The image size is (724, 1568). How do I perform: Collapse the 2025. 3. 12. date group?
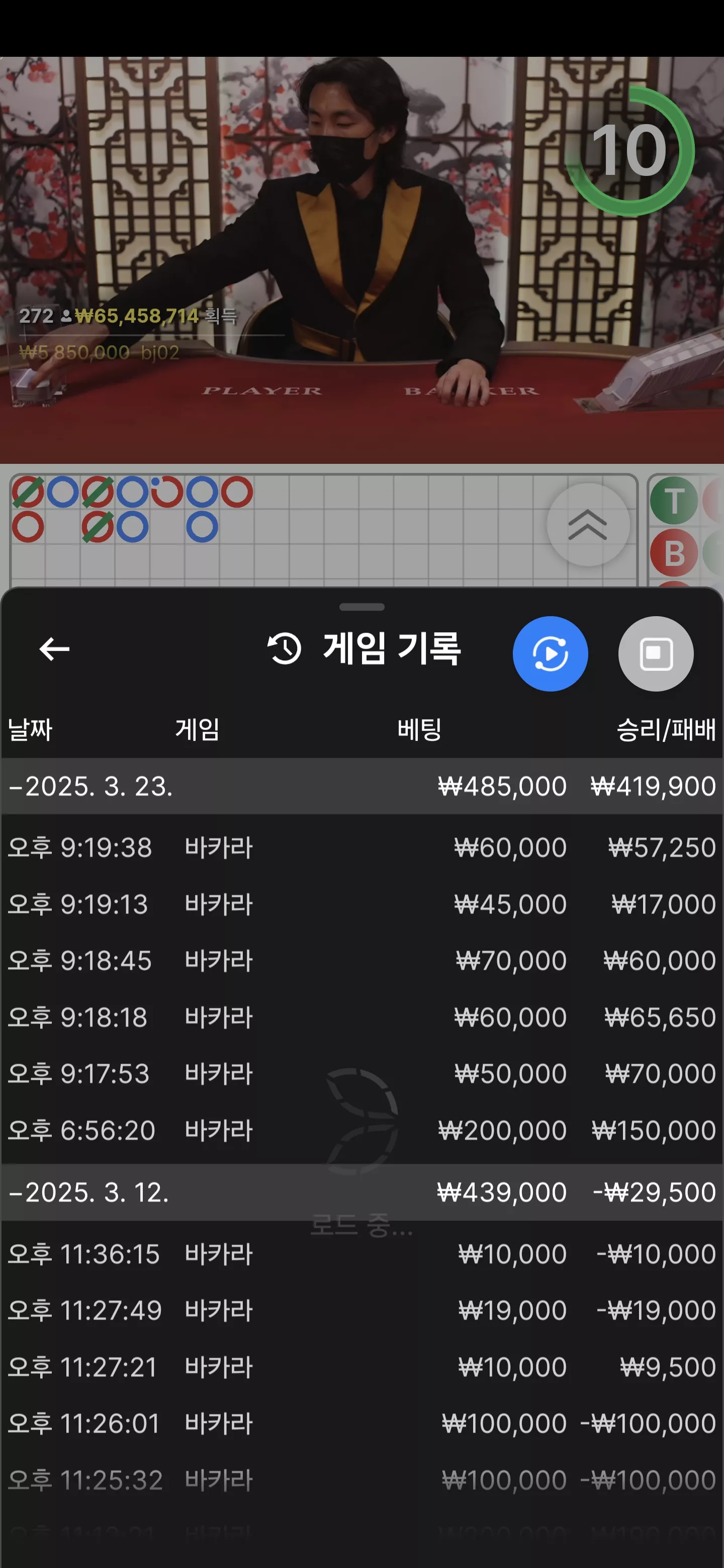pyautogui.click(x=361, y=1192)
